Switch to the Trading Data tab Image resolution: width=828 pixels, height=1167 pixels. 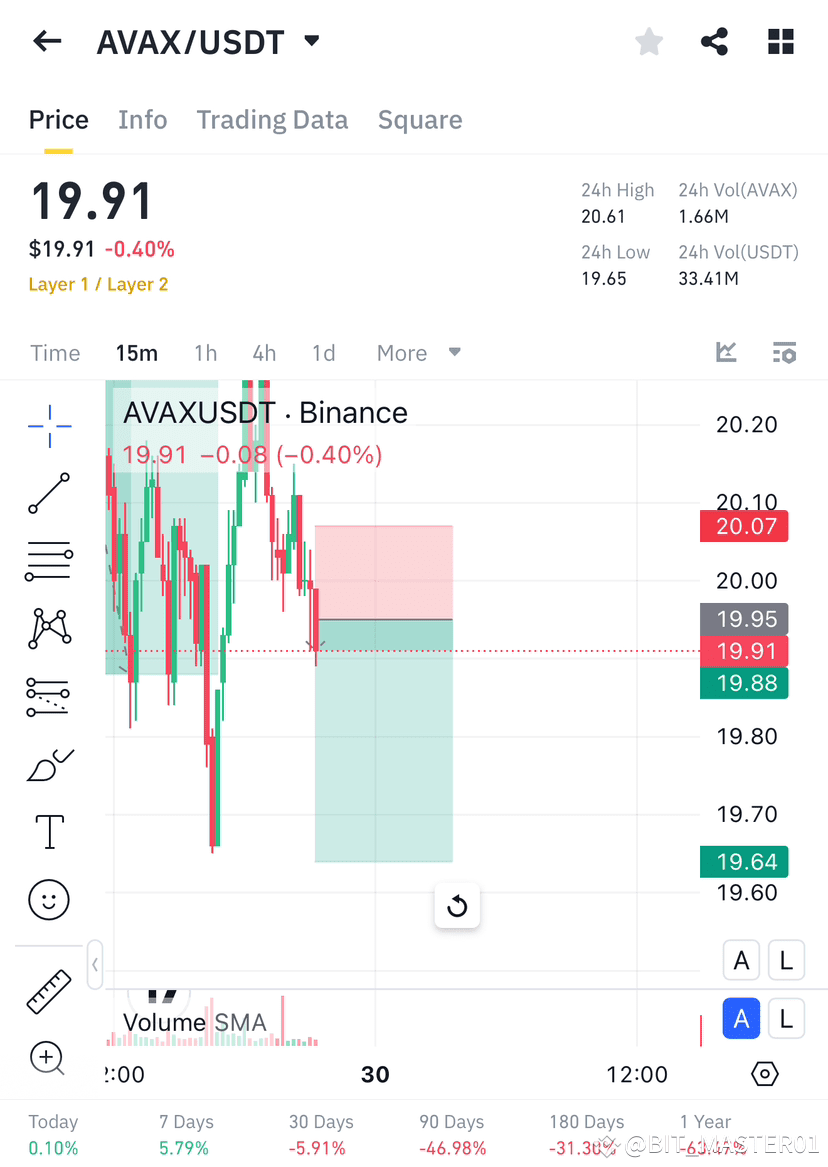[x=272, y=119]
